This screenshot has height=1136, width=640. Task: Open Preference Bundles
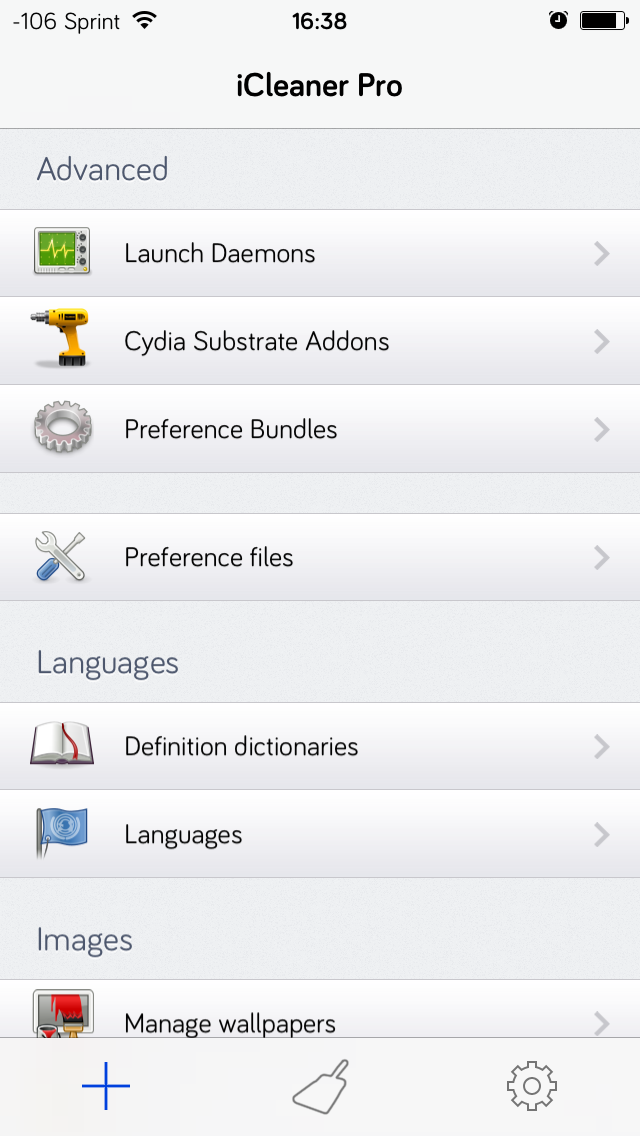pyautogui.click(x=320, y=429)
